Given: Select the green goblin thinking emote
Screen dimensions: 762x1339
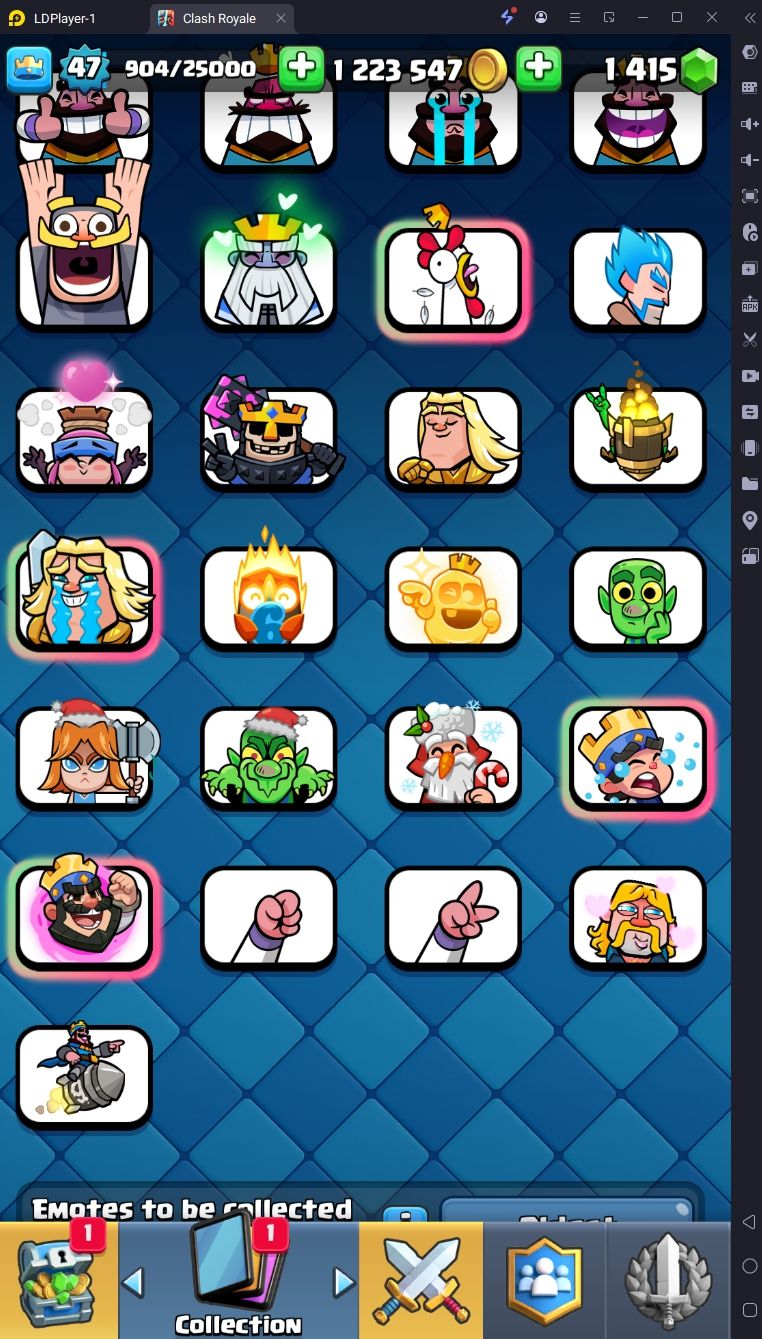Looking at the screenshot, I should point(638,597).
